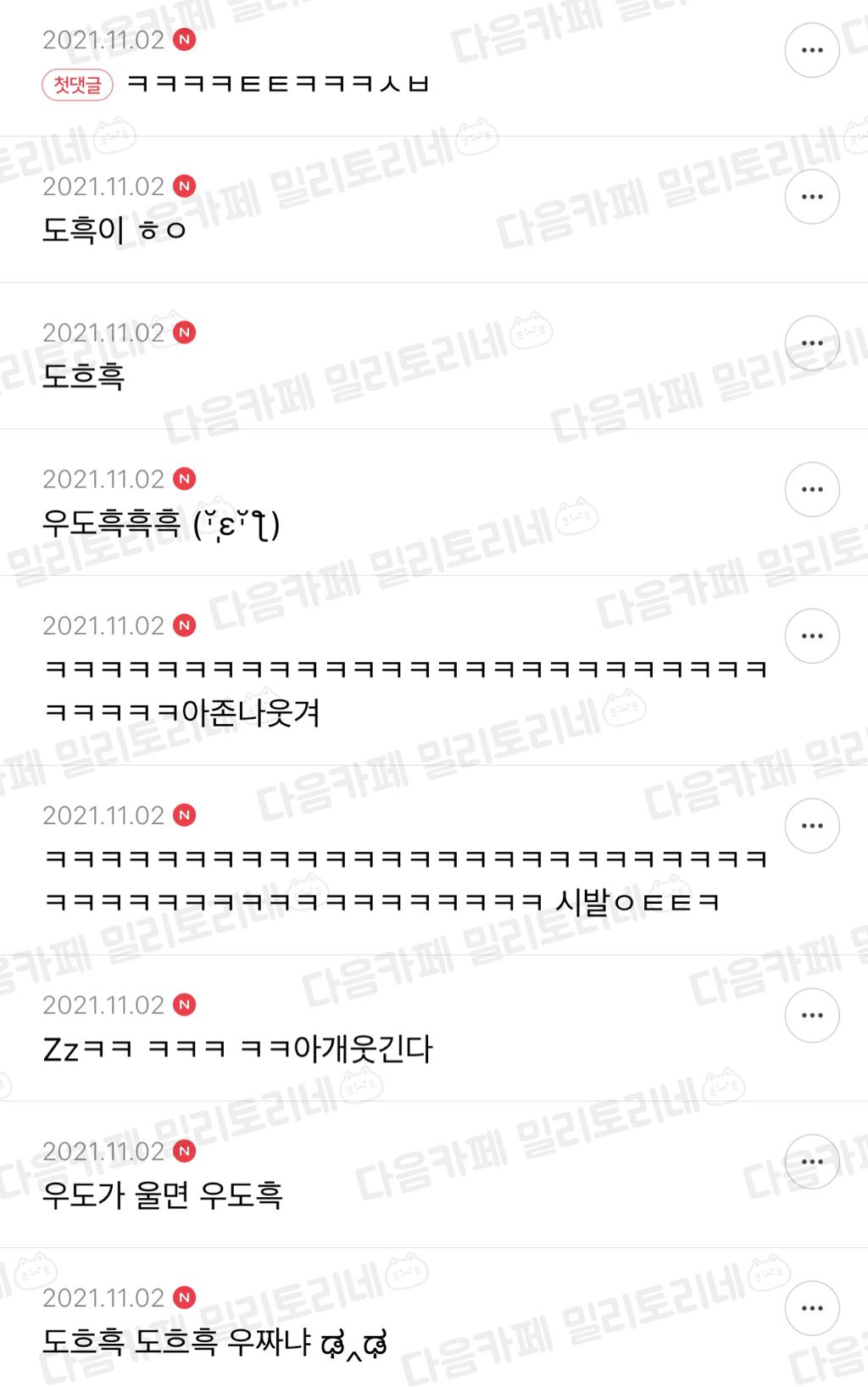Click the 2021.11.02 date on the first comment

point(104,39)
